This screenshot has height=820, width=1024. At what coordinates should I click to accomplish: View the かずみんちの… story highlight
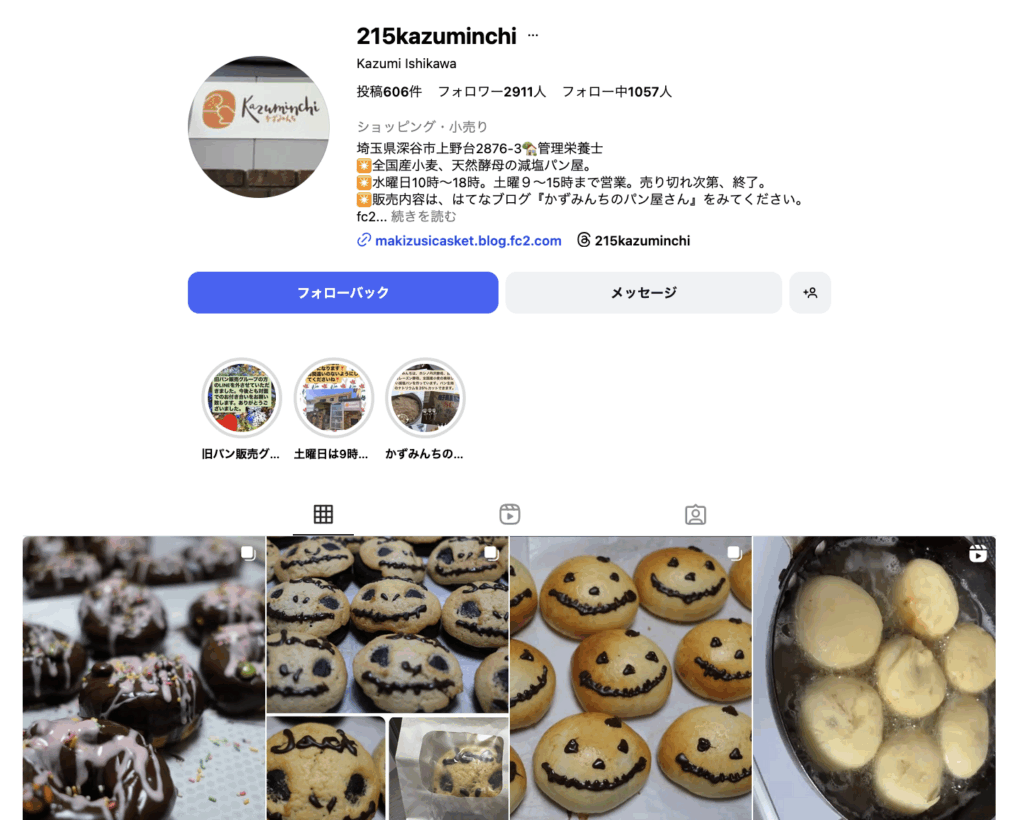[425, 398]
